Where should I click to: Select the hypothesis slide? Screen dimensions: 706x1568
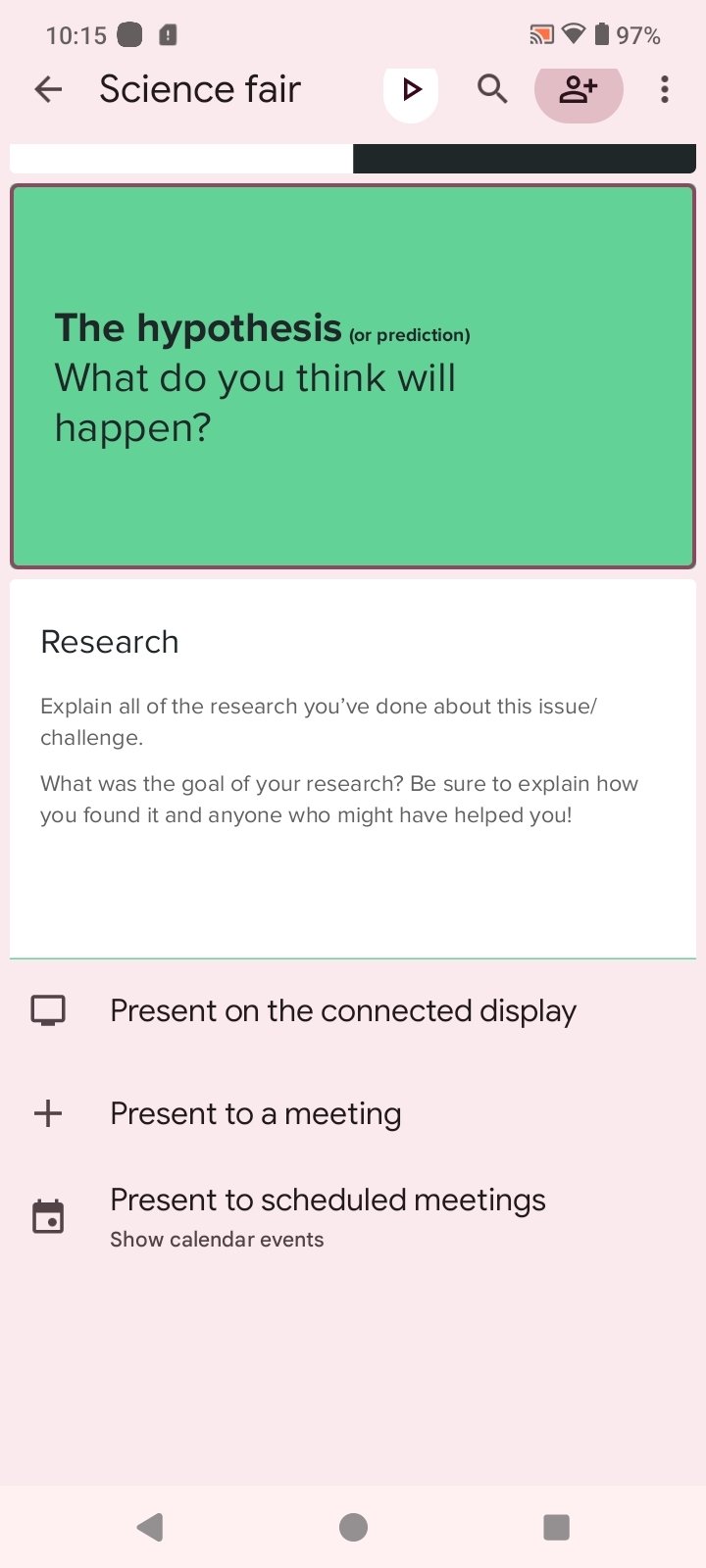[x=353, y=377]
